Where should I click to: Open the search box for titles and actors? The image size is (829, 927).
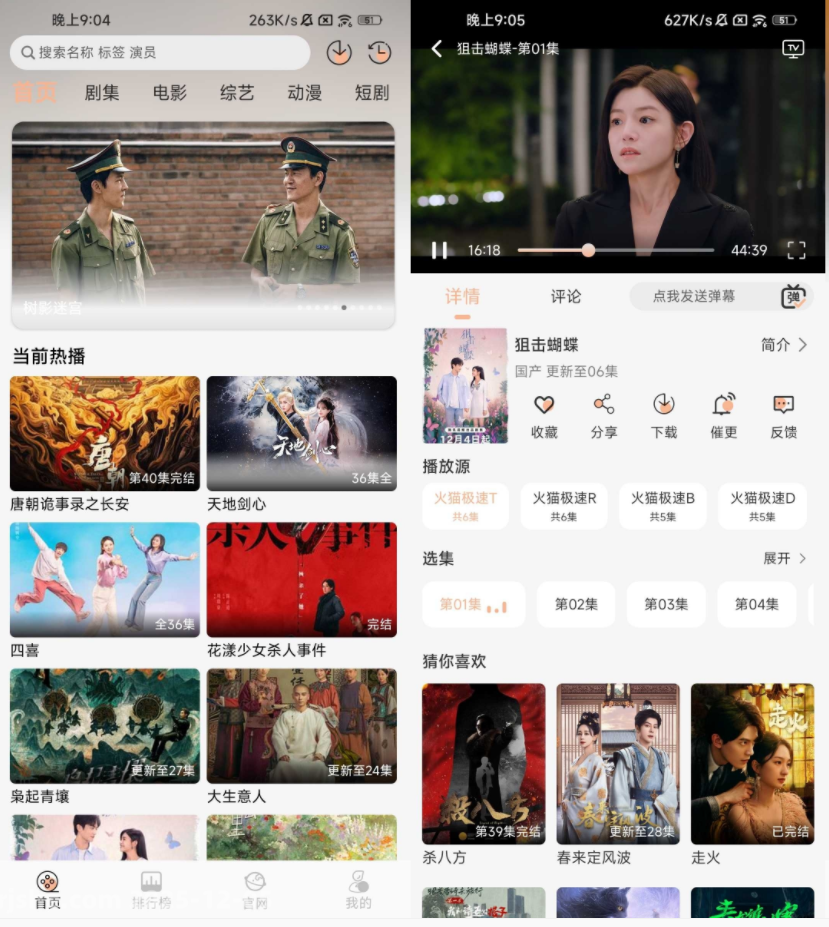[160, 52]
